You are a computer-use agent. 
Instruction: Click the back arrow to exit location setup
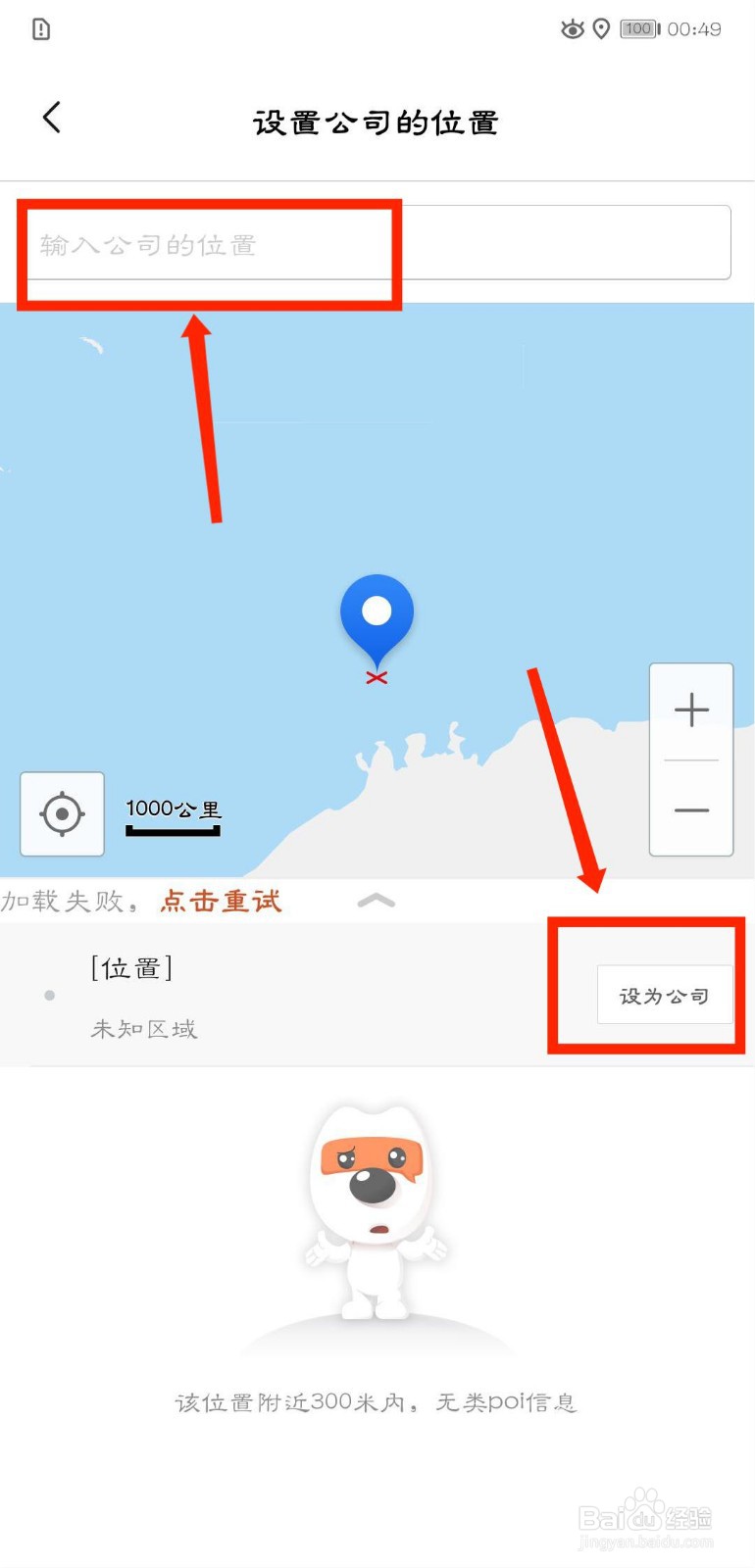point(51,117)
